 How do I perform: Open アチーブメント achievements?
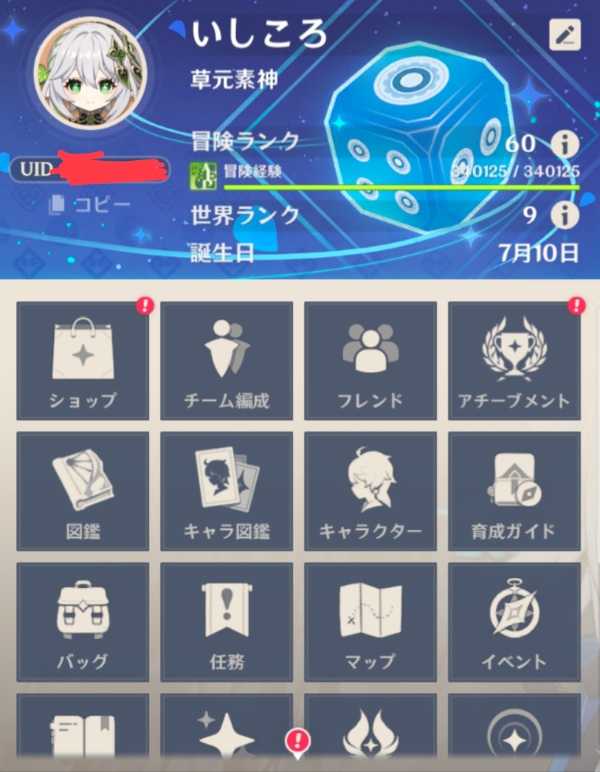tap(514, 360)
